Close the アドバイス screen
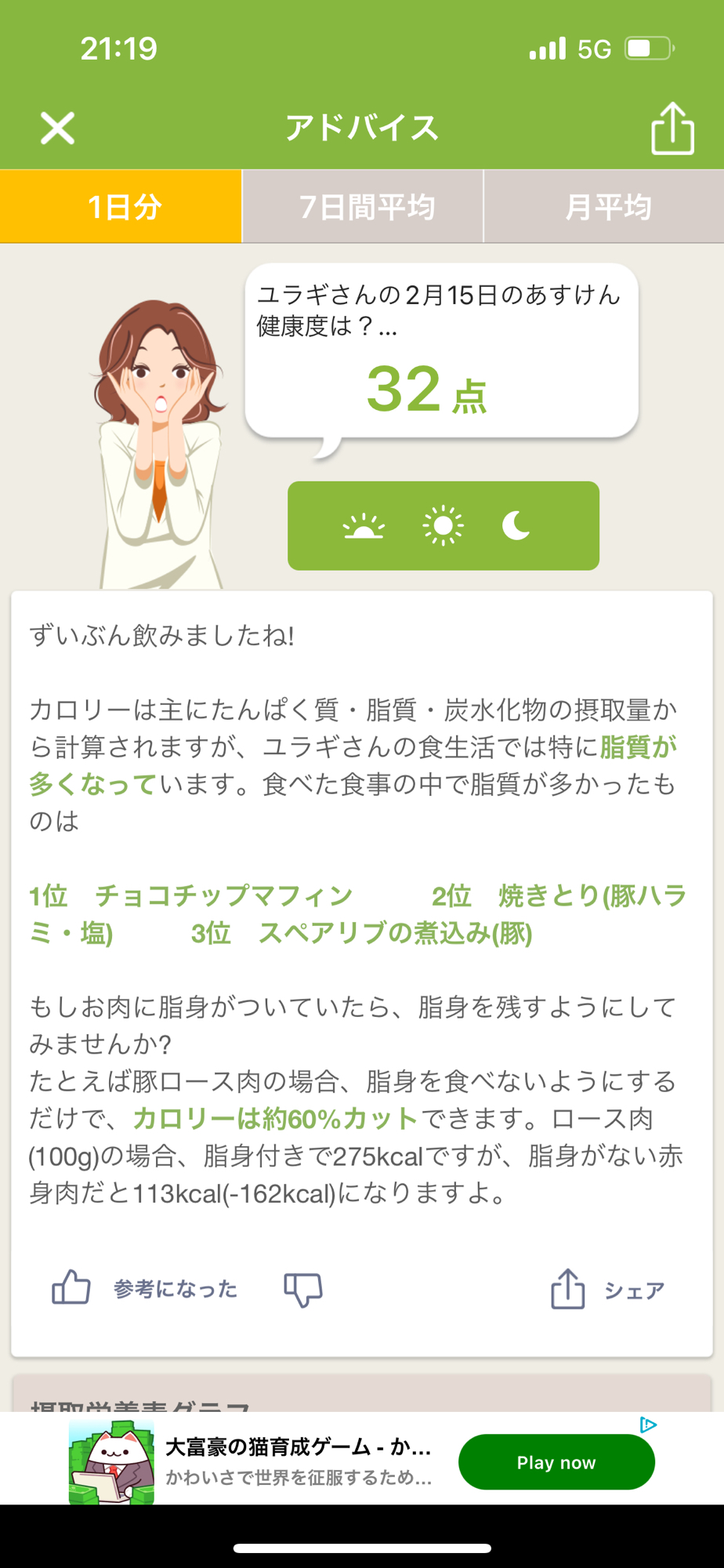Image resolution: width=724 pixels, height=1568 pixels. 57,129
